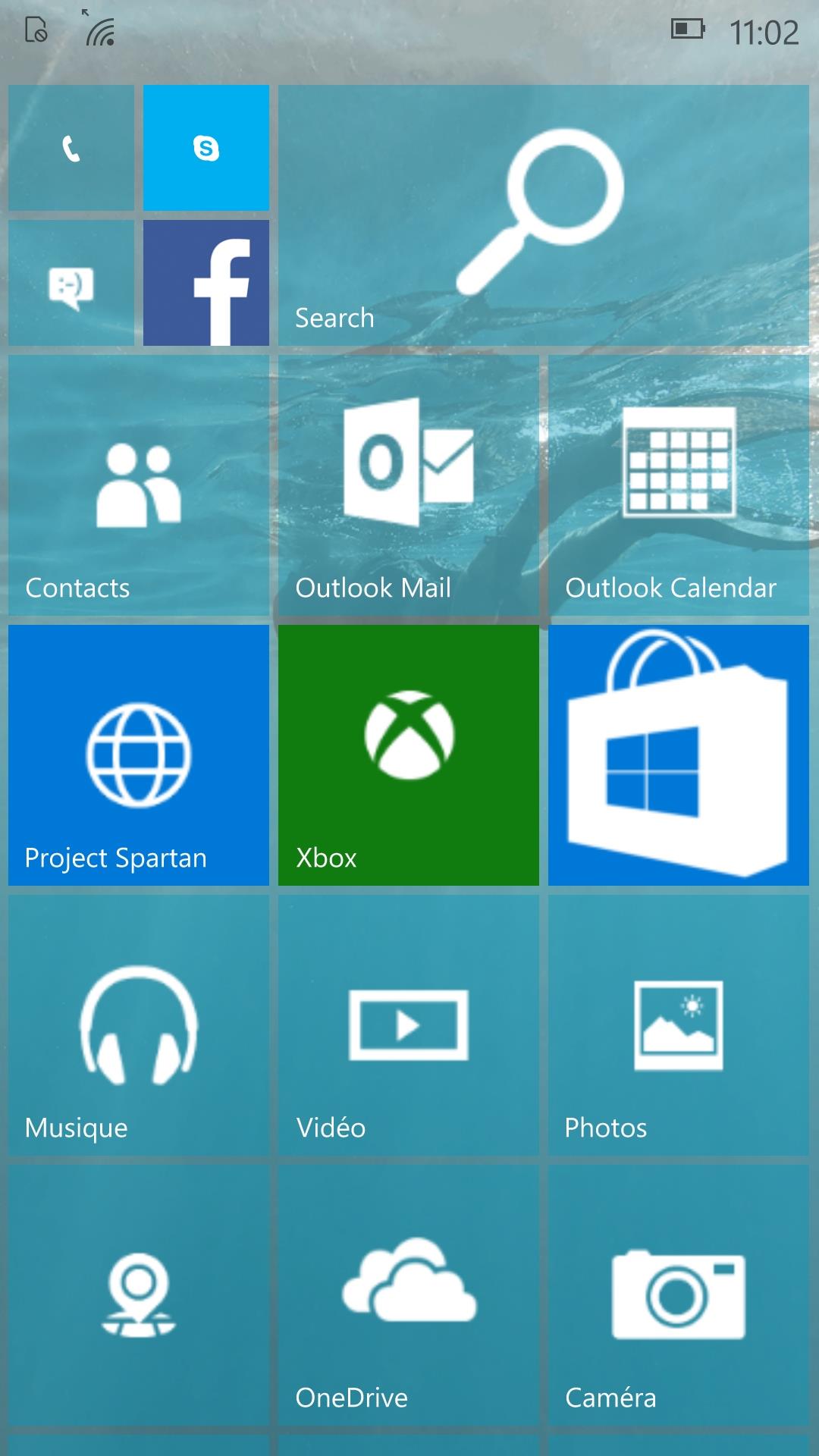This screenshot has height=1456, width=819.
Task: Launch Outlook Calendar
Action: tap(679, 485)
